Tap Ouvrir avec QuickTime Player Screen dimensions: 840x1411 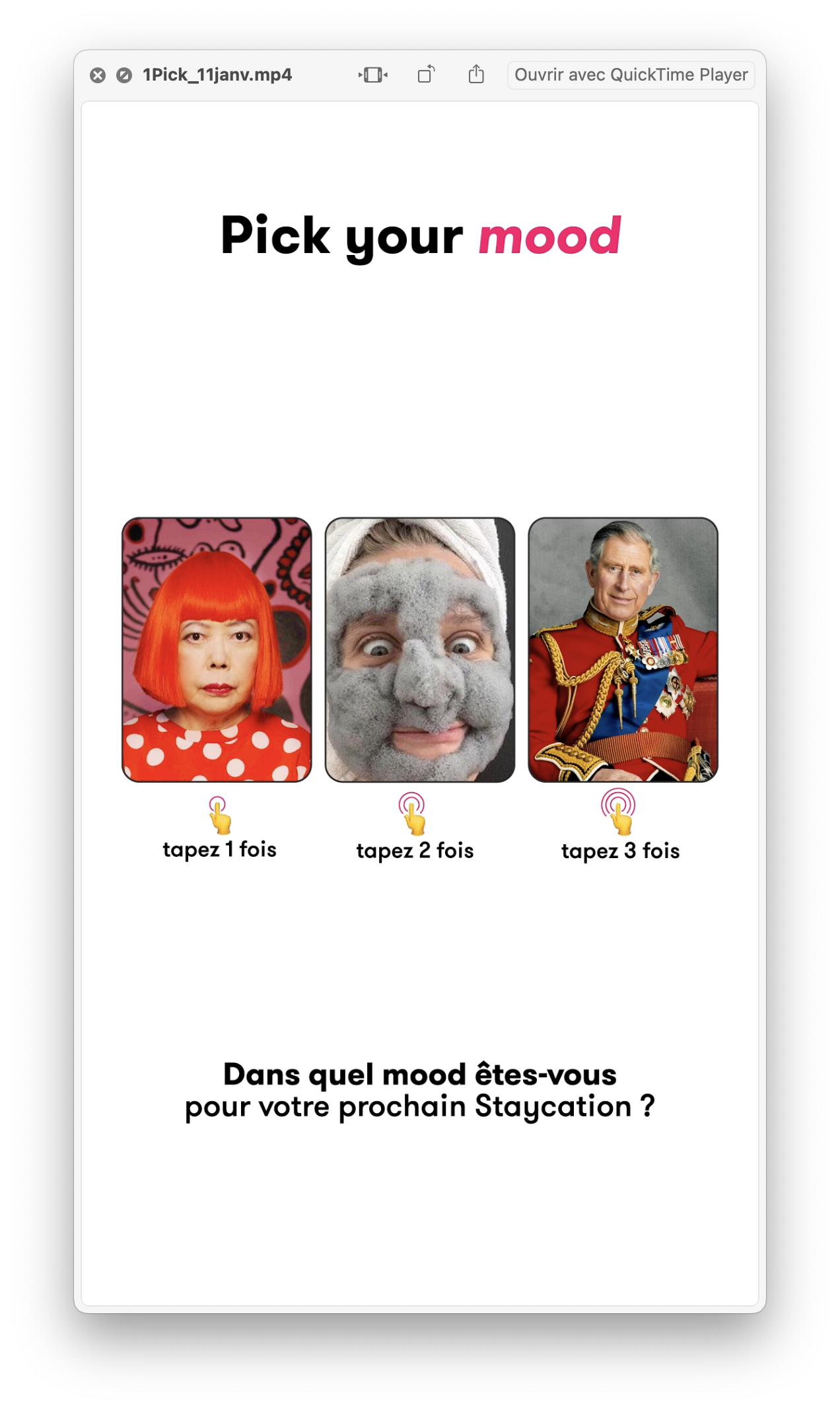(631, 75)
